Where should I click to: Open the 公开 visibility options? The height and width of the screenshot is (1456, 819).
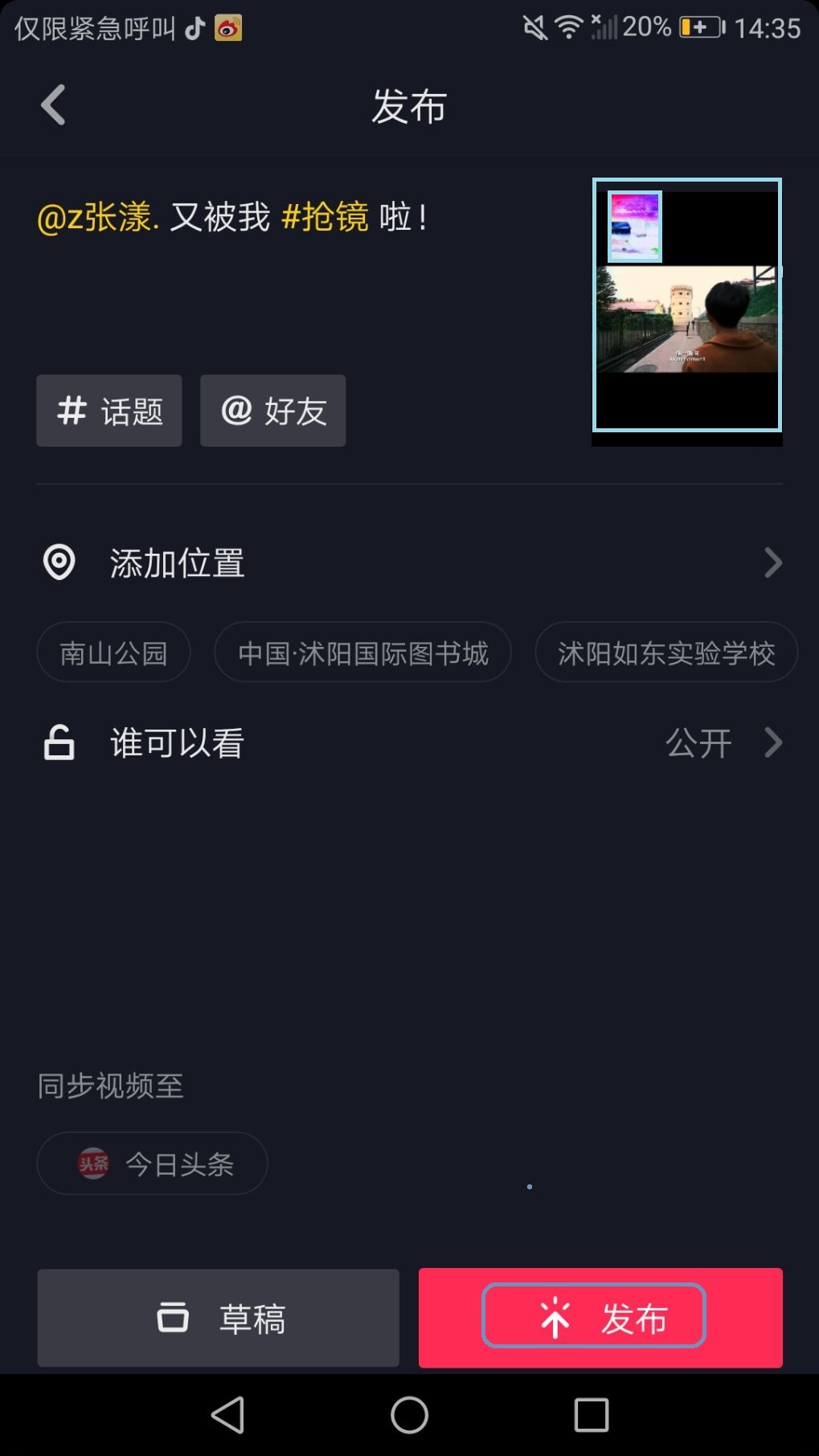[698, 742]
